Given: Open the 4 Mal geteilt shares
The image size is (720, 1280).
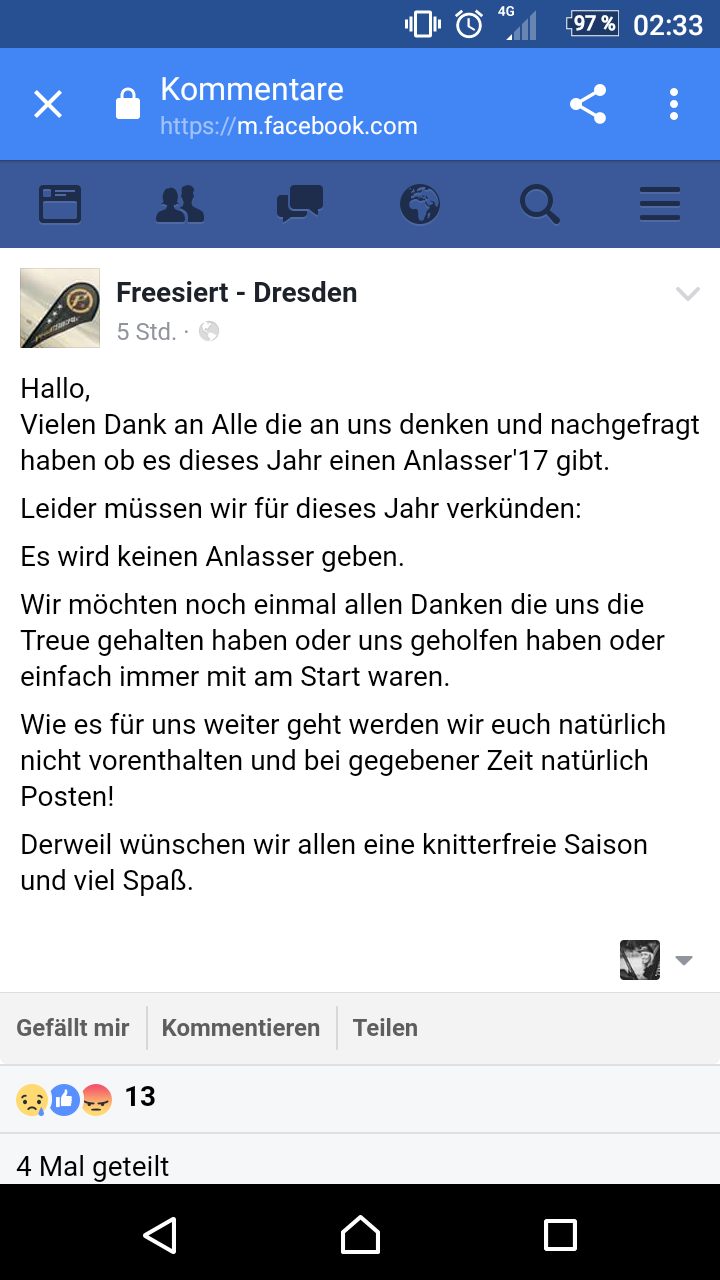Looking at the screenshot, I should 93,1166.
